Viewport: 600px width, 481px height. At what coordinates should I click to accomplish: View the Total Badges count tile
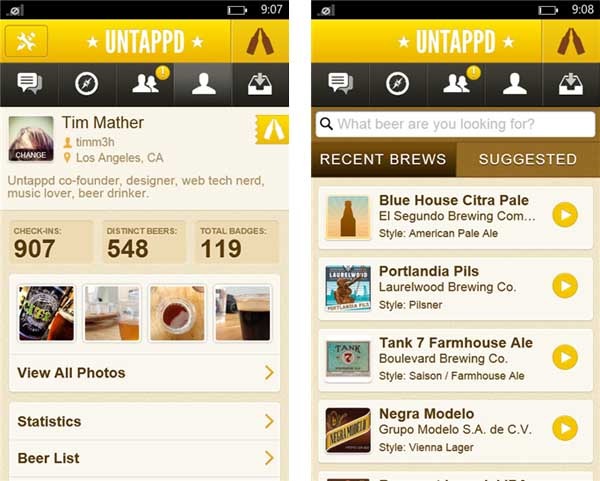tap(236, 242)
